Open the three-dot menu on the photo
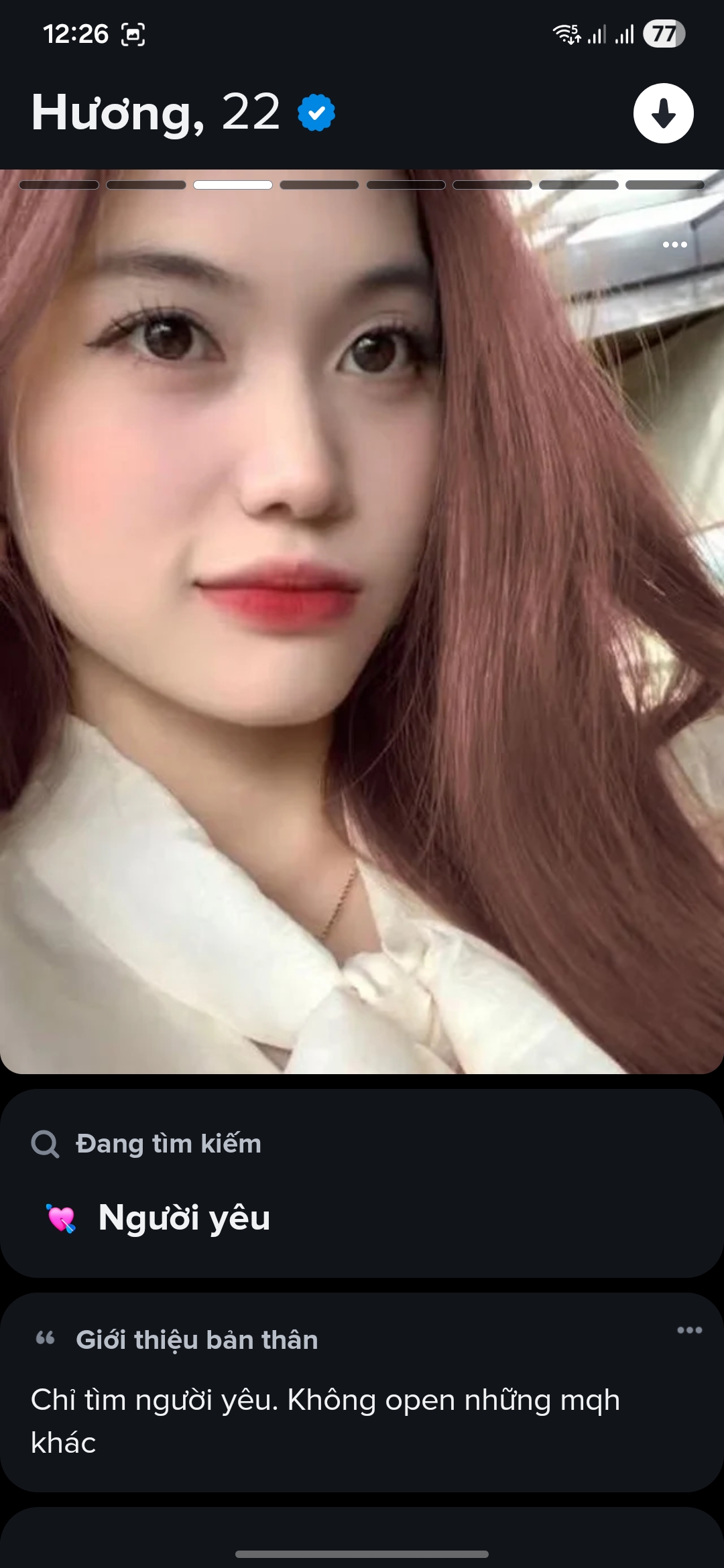Screen dimensions: 724x1568 674,245
